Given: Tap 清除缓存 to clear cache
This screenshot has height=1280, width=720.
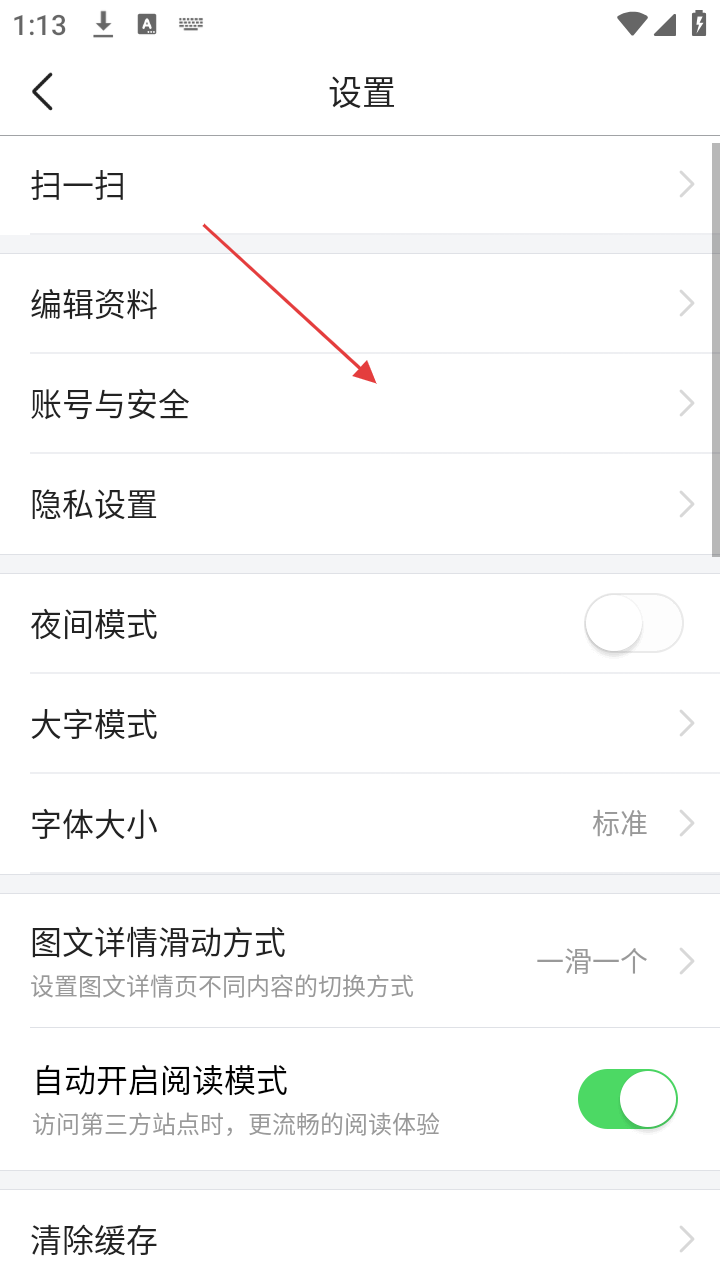Looking at the screenshot, I should point(360,1240).
